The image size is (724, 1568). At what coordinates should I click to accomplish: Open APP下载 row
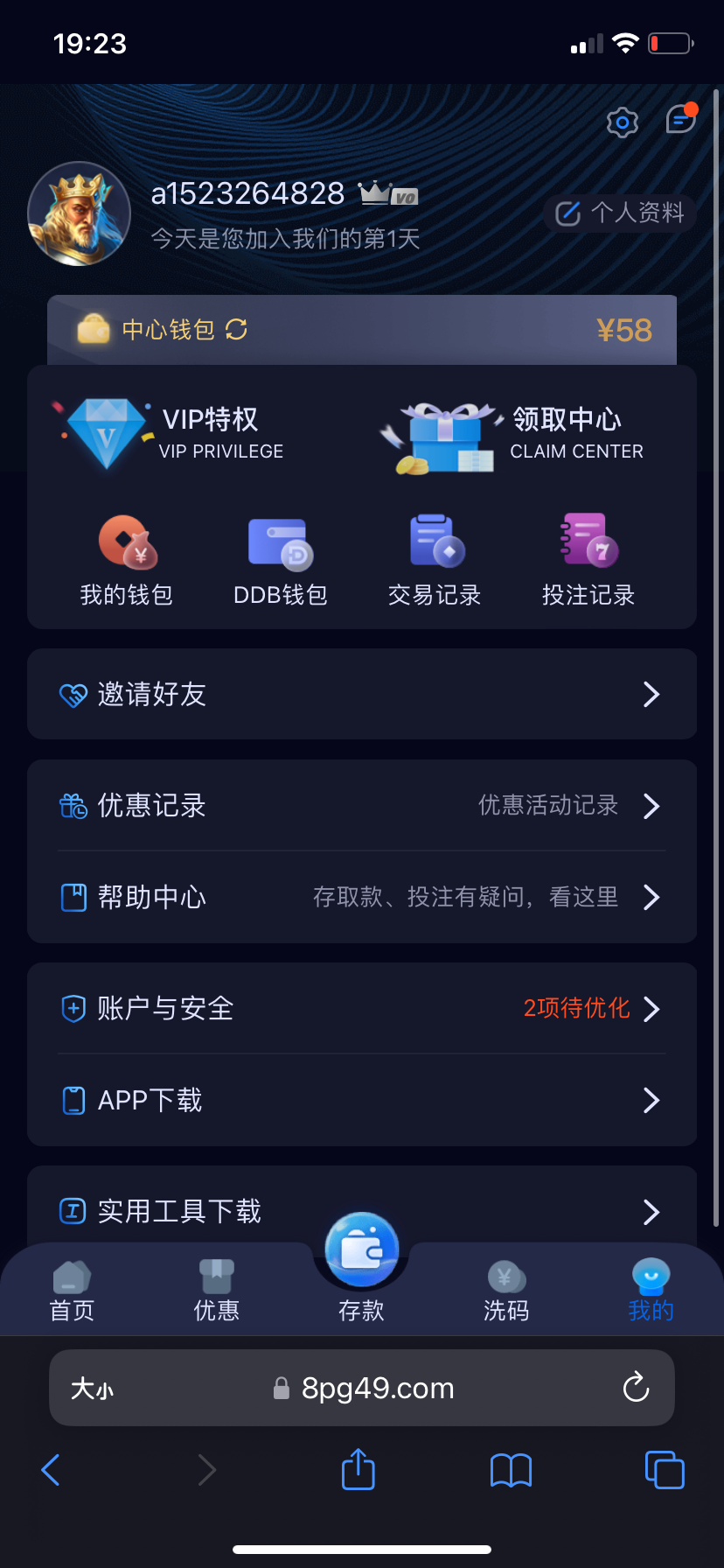(x=362, y=1100)
